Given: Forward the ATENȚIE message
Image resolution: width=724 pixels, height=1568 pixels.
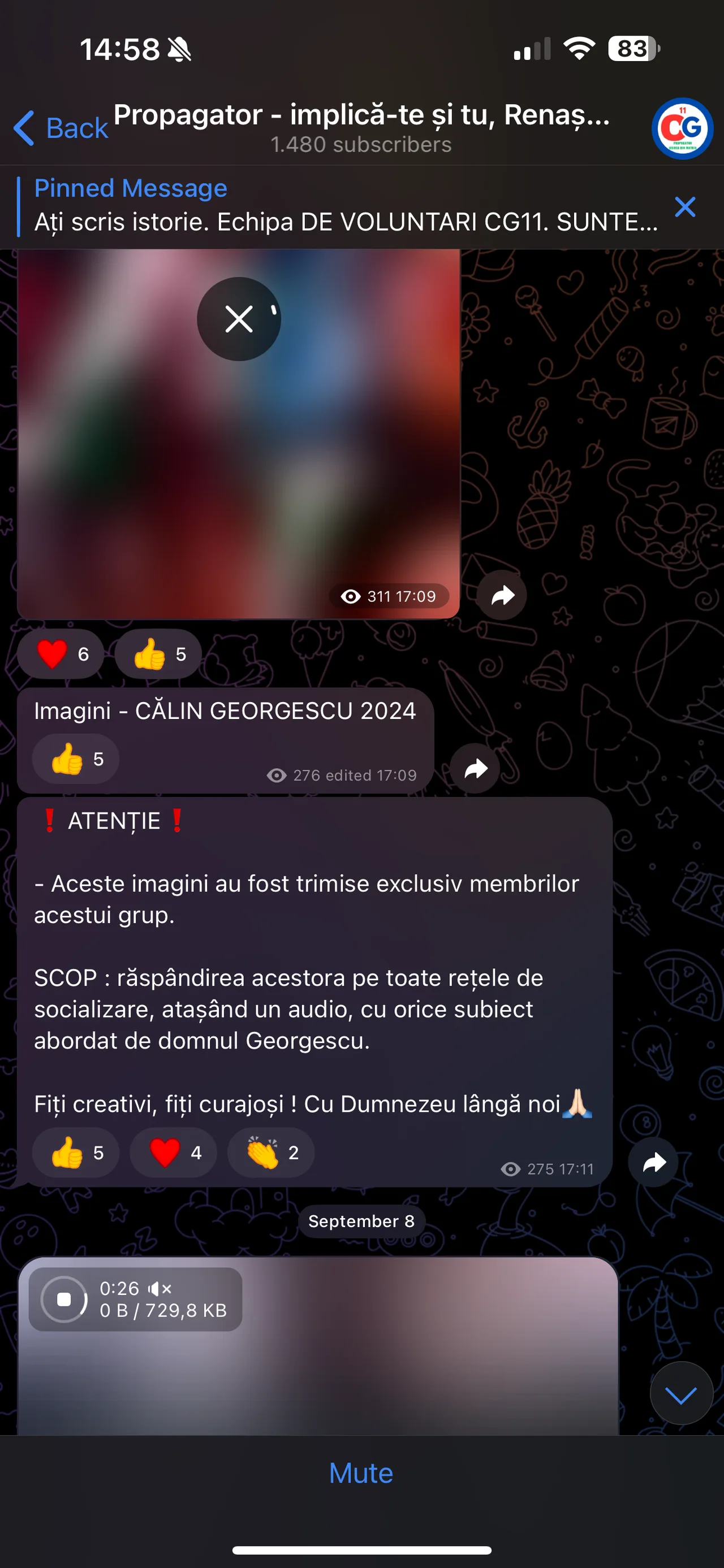Looking at the screenshot, I should pyautogui.click(x=653, y=1163).
